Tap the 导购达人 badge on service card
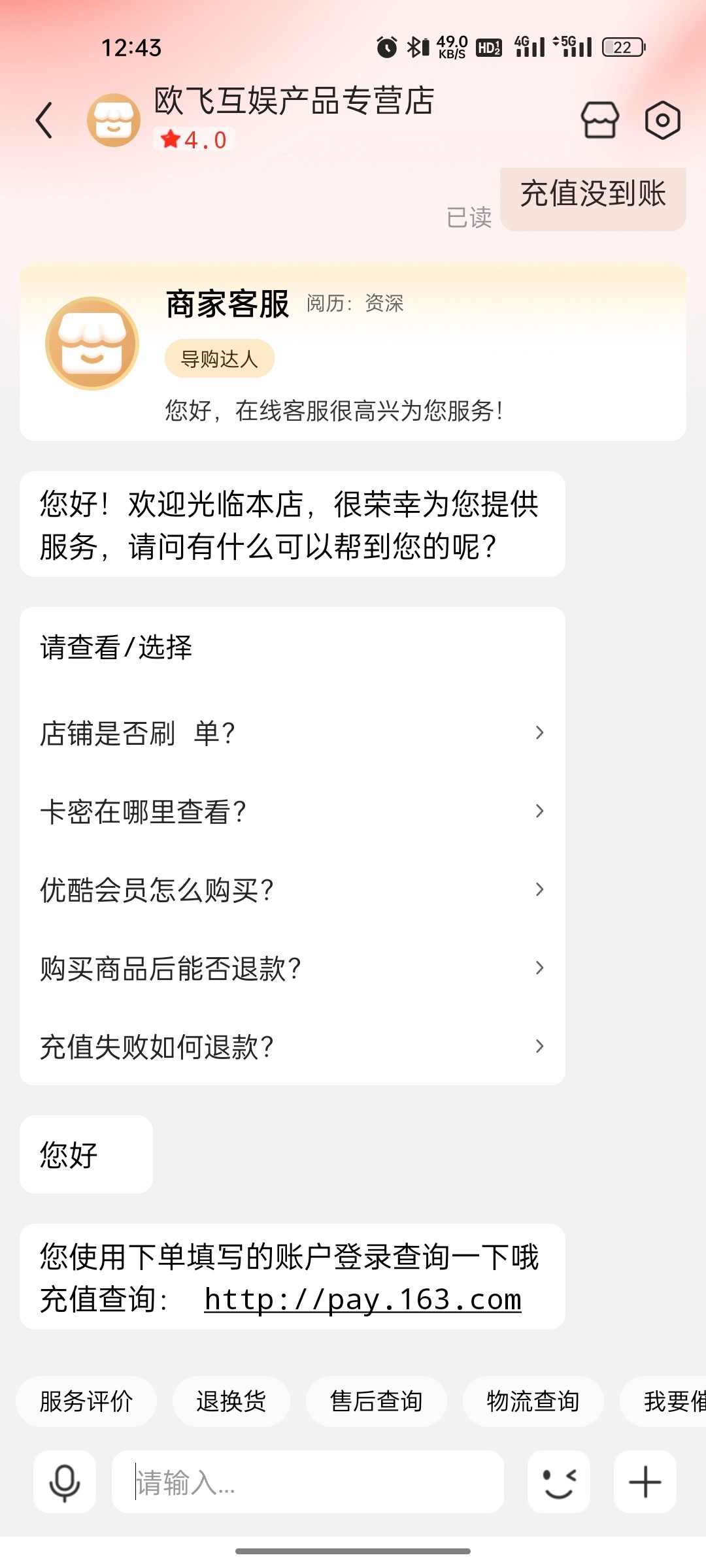Viewport: 706px width, 1568px height. [218, 357]
